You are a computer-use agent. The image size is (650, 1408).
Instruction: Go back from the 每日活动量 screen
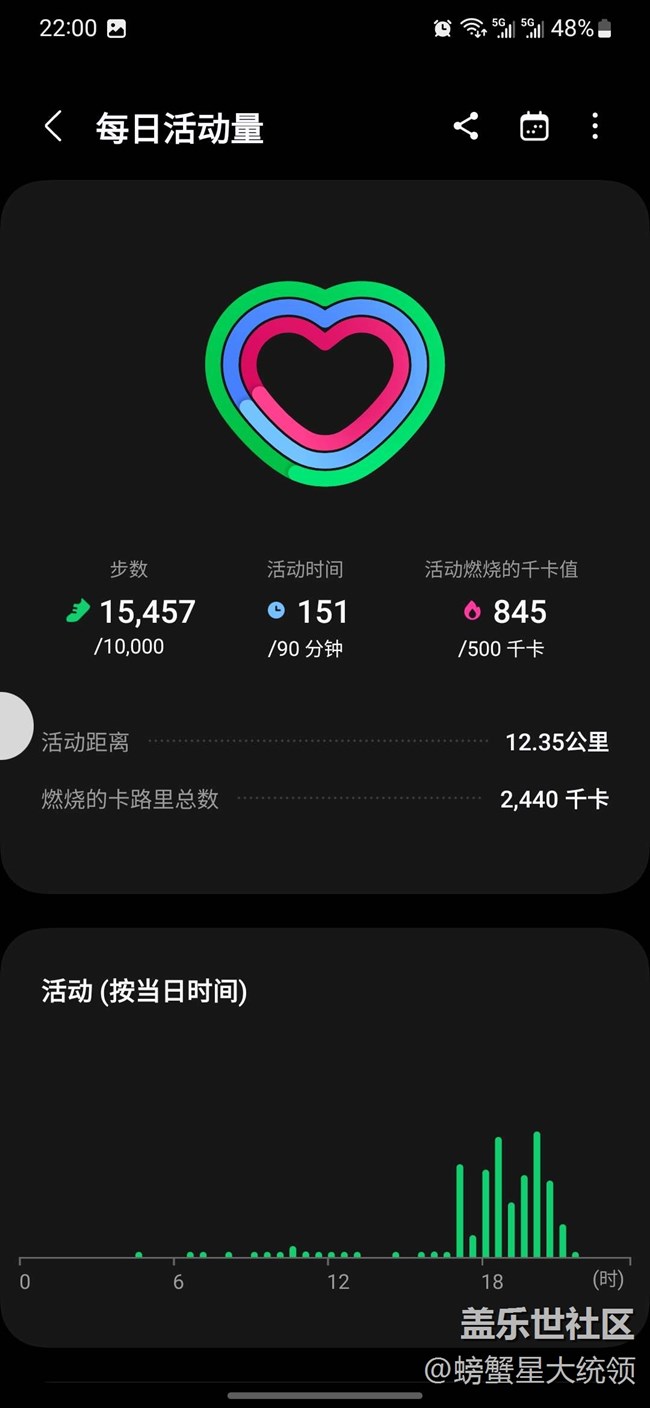54,127
